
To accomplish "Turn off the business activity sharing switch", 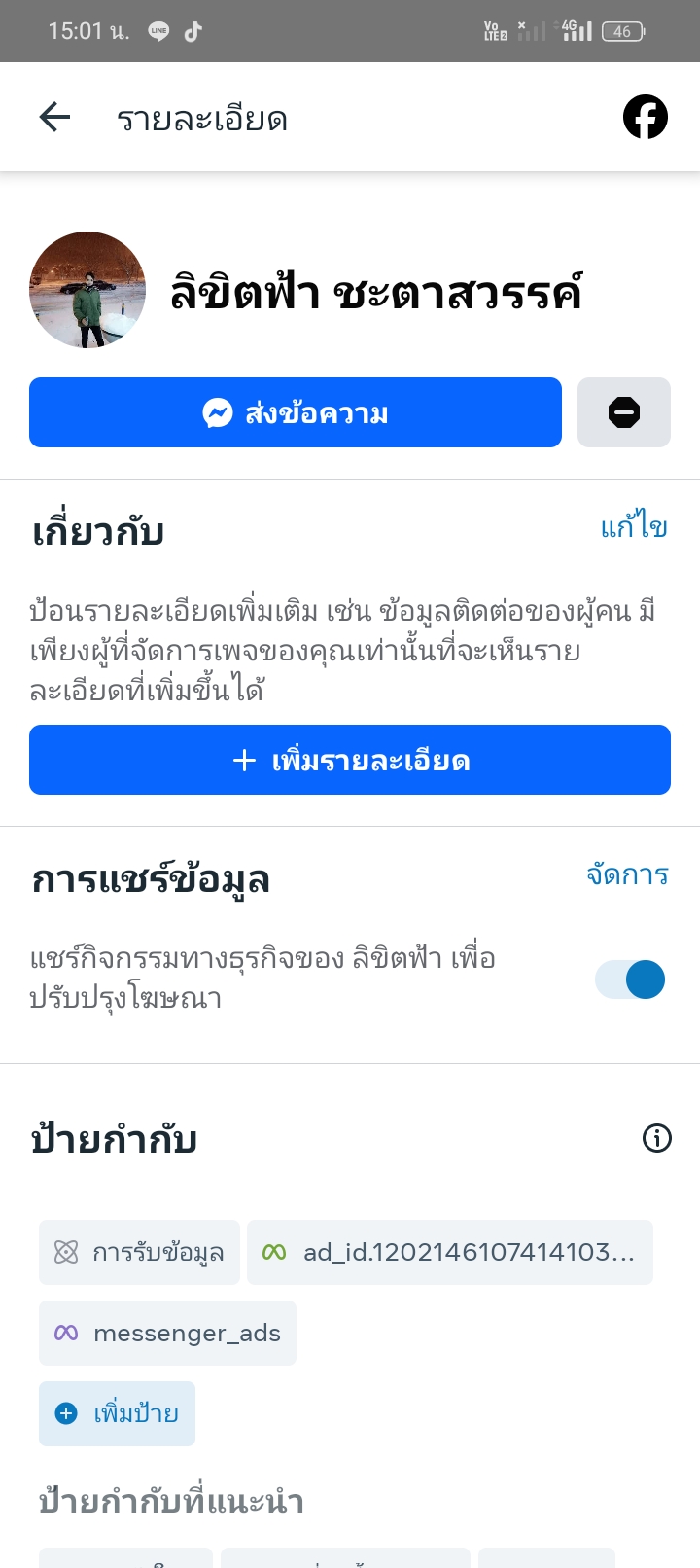I will pyautogui.click(x=630, y=980).
